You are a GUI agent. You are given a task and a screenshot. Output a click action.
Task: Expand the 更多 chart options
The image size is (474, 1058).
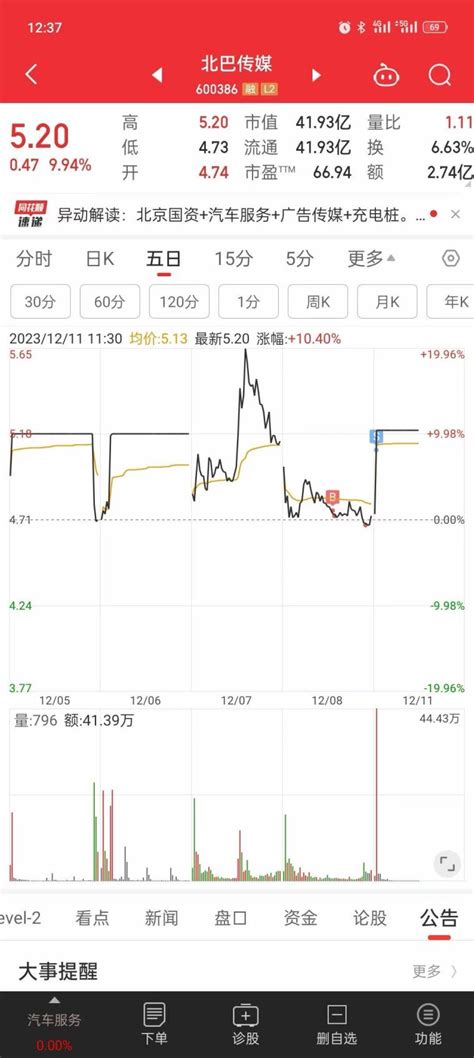tap(371, 258)
